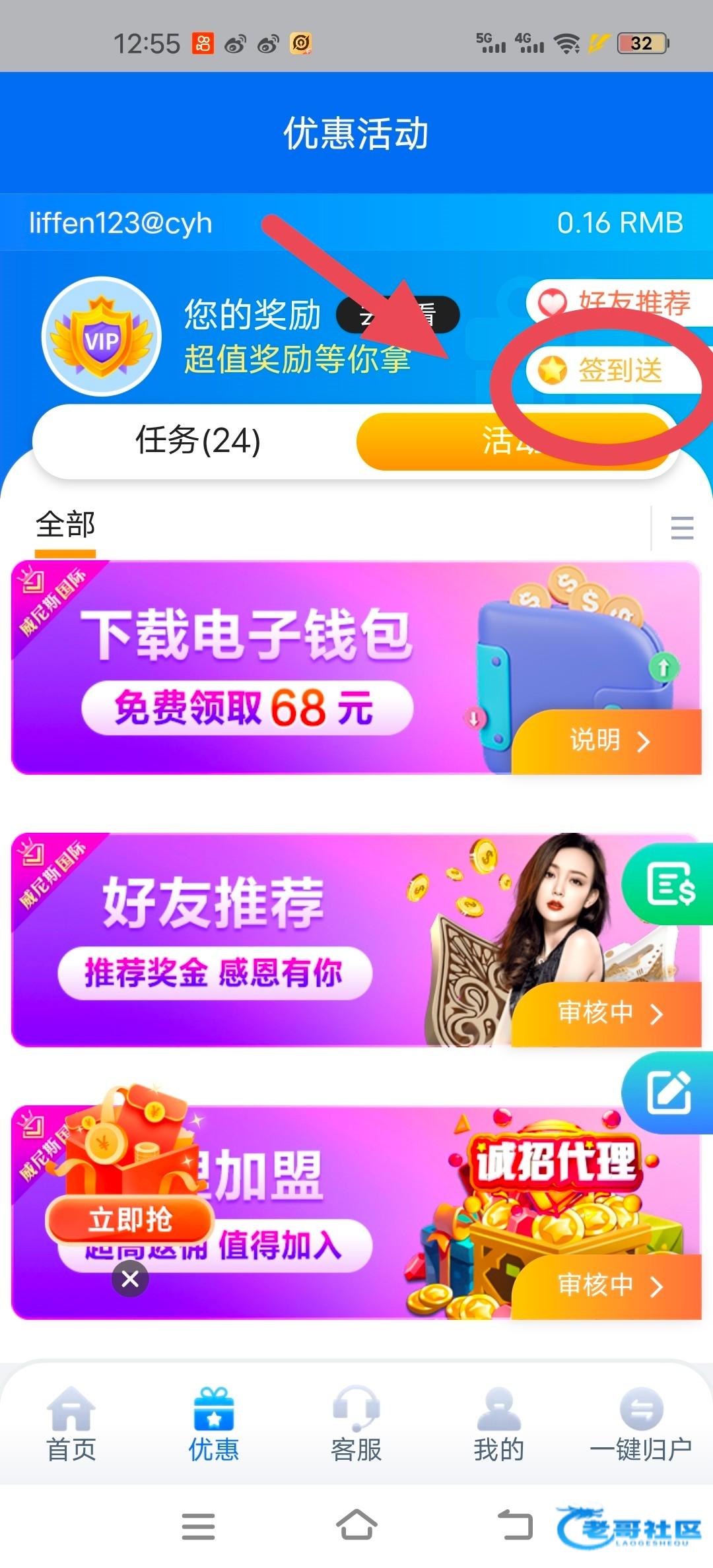
Task: Dismiss the red envelope popup
Action: pos(130,1278)
